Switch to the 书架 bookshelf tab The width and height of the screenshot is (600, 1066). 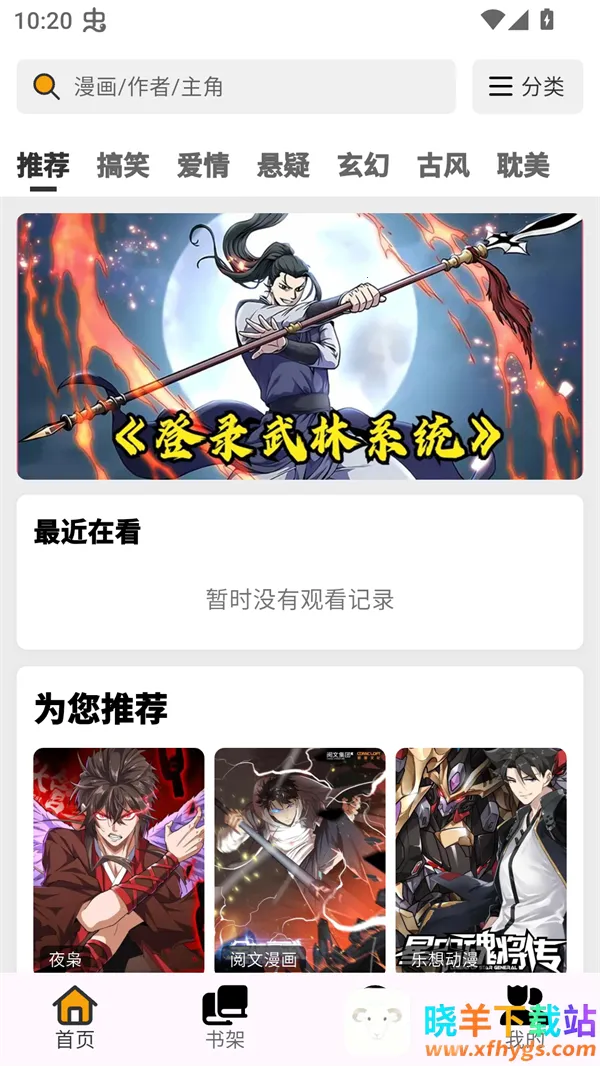pos(225,1018)
